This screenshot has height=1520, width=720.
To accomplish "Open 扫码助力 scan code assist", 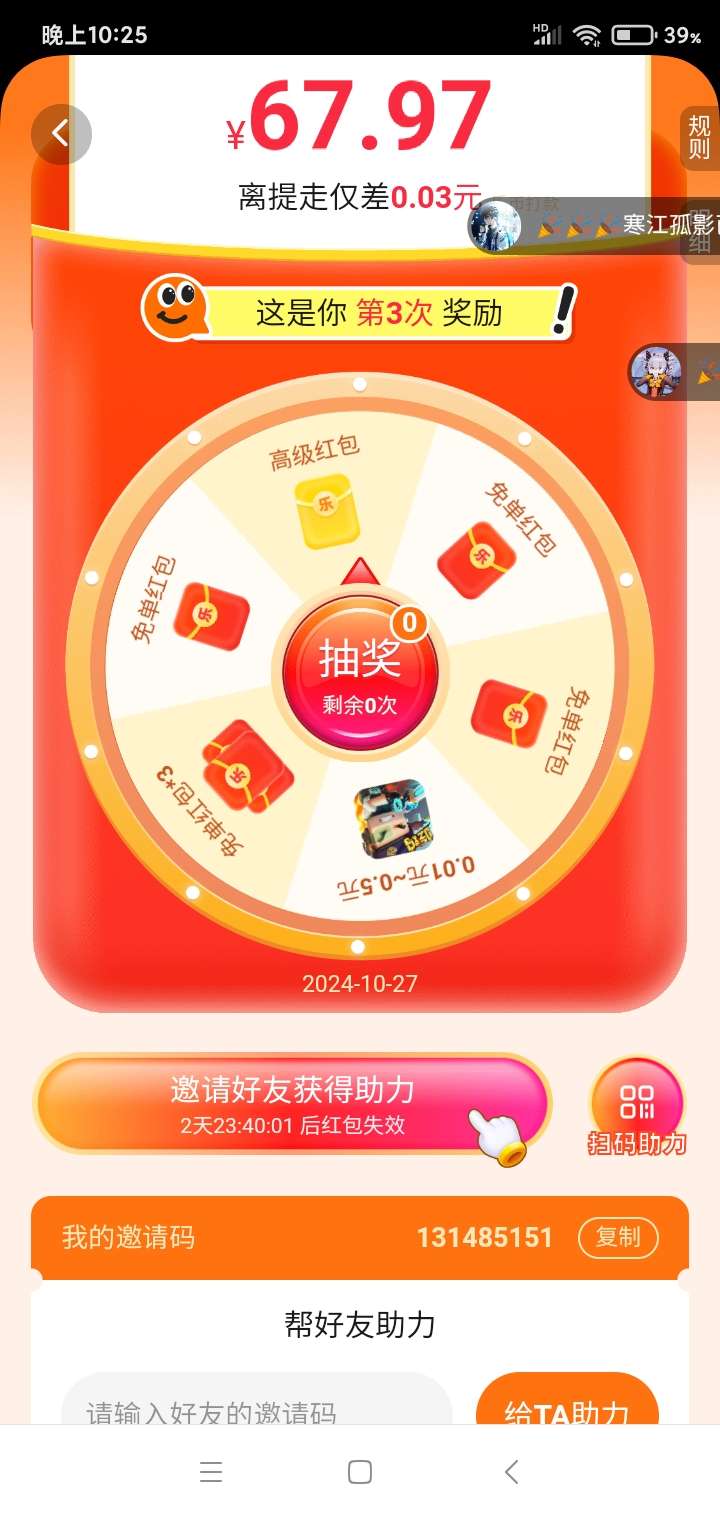I will [x=637, y=1108].
